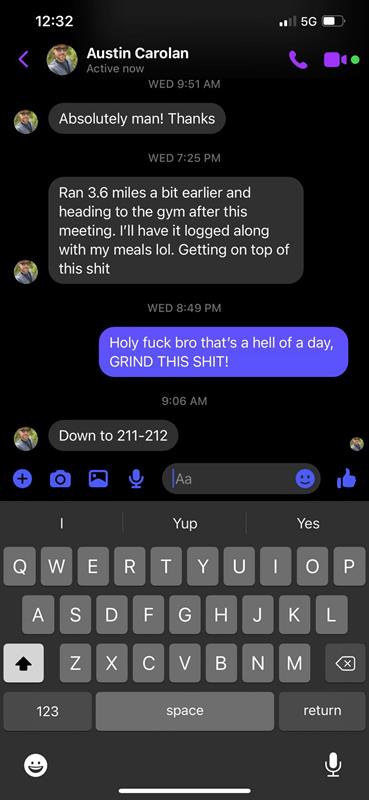The width and height of the screenshot is (369, 800).
Task: Open the keyboard emoji switcher
Action: tap(36, 765)
